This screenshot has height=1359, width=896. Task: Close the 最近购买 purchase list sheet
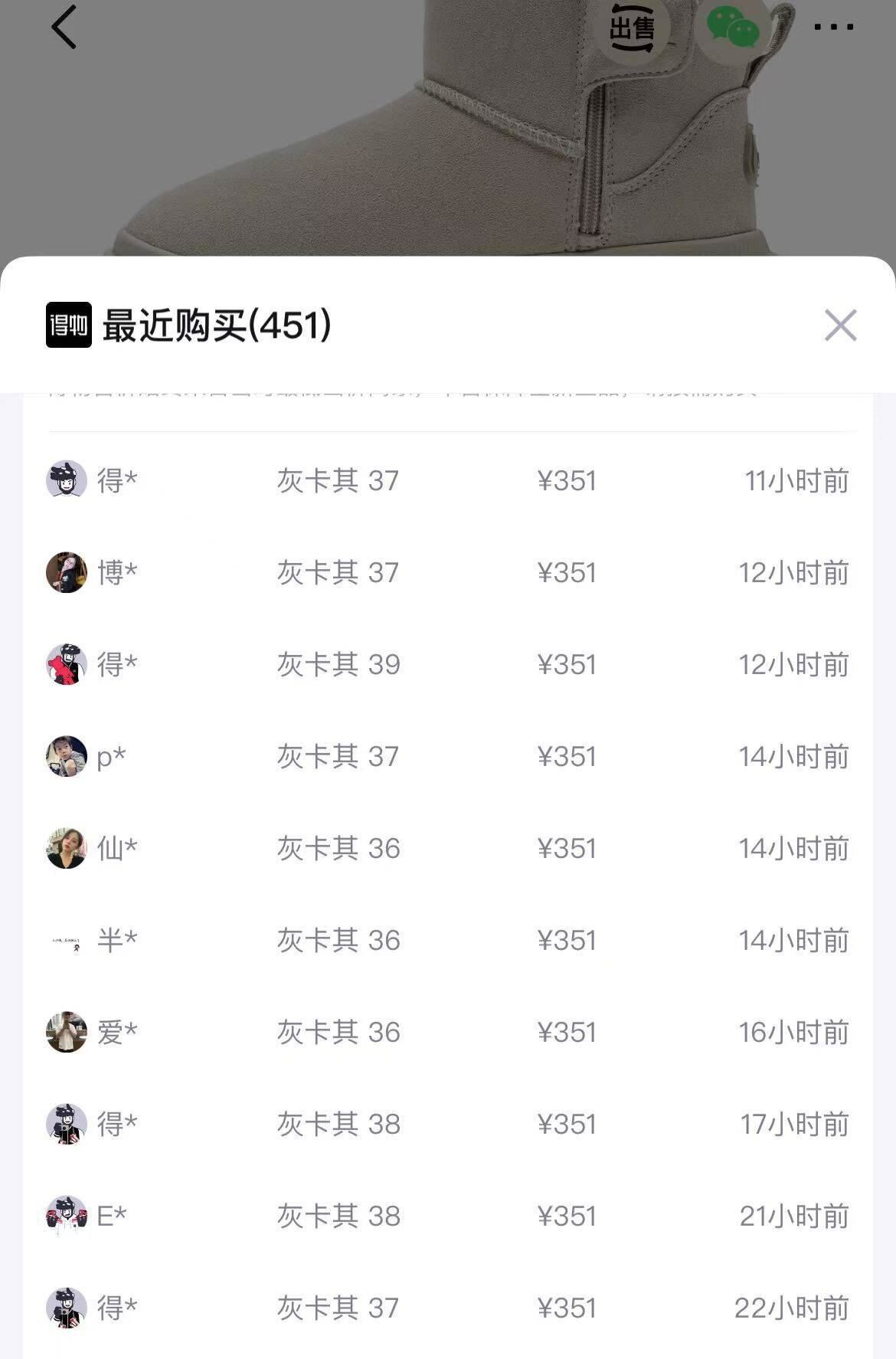point(840,326)
